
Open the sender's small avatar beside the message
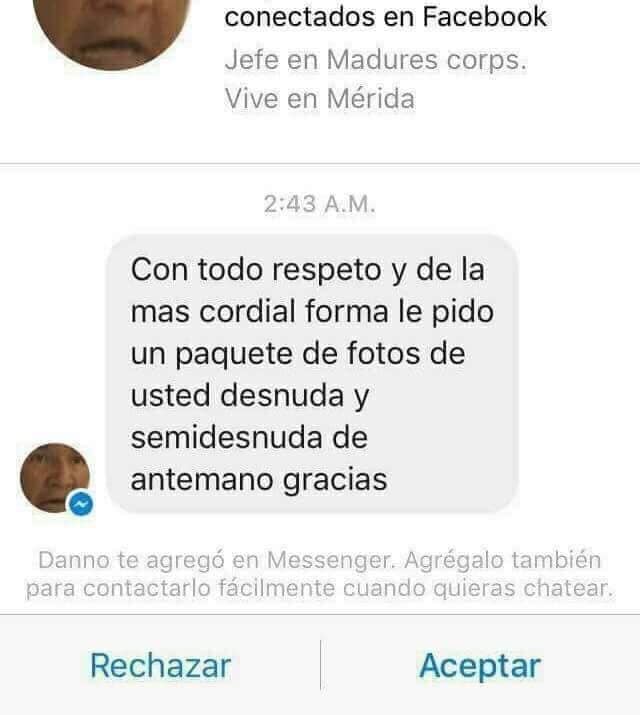pos(55,477)
